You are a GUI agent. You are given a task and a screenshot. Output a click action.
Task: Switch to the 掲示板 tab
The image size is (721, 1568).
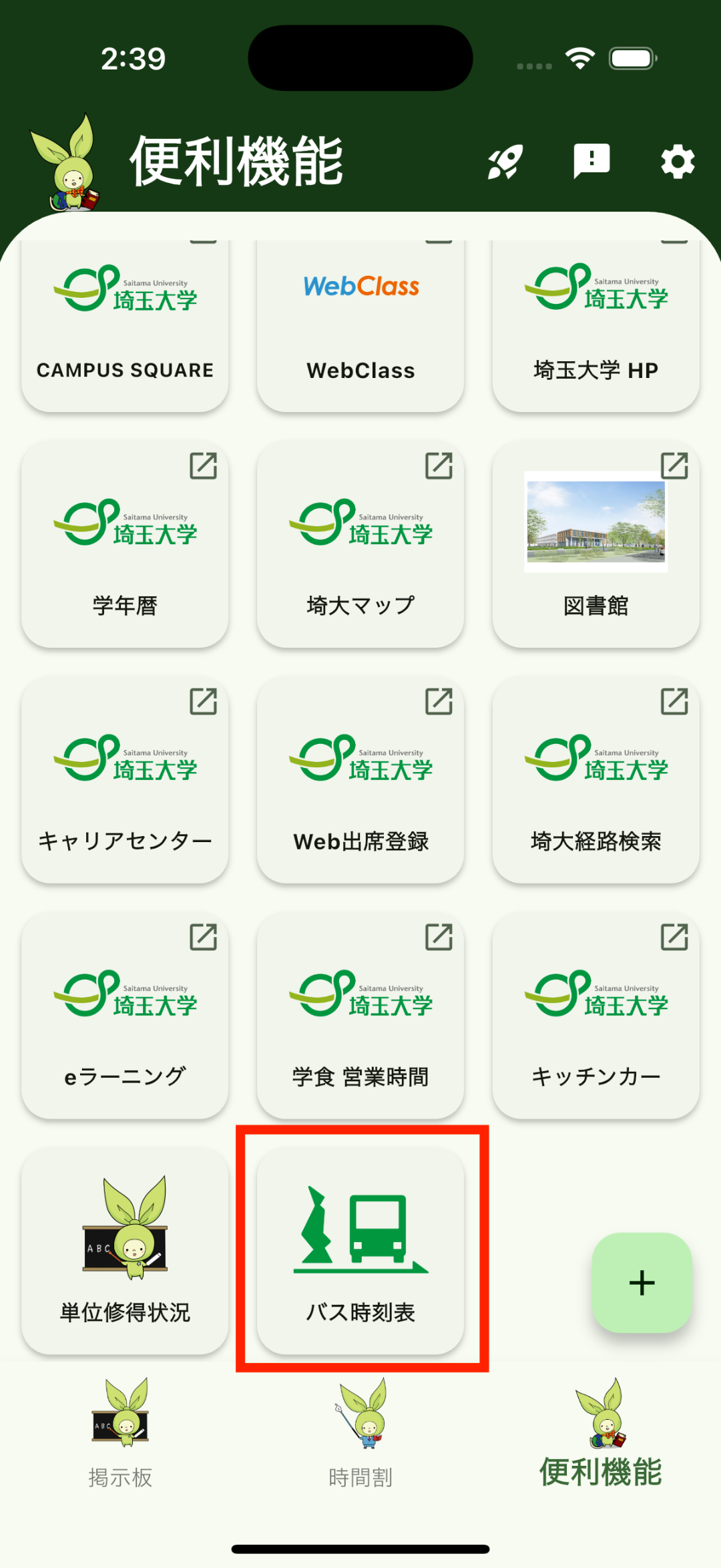[120, 1433]
